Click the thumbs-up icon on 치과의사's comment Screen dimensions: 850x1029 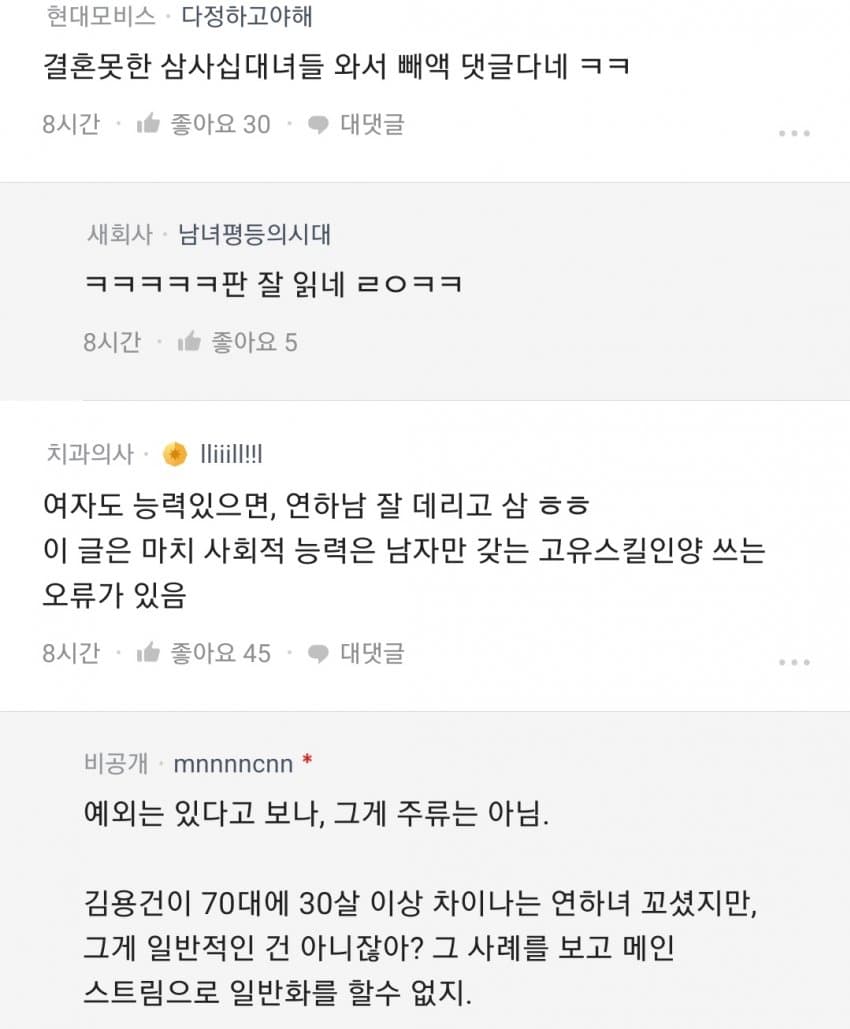(149, 653)
